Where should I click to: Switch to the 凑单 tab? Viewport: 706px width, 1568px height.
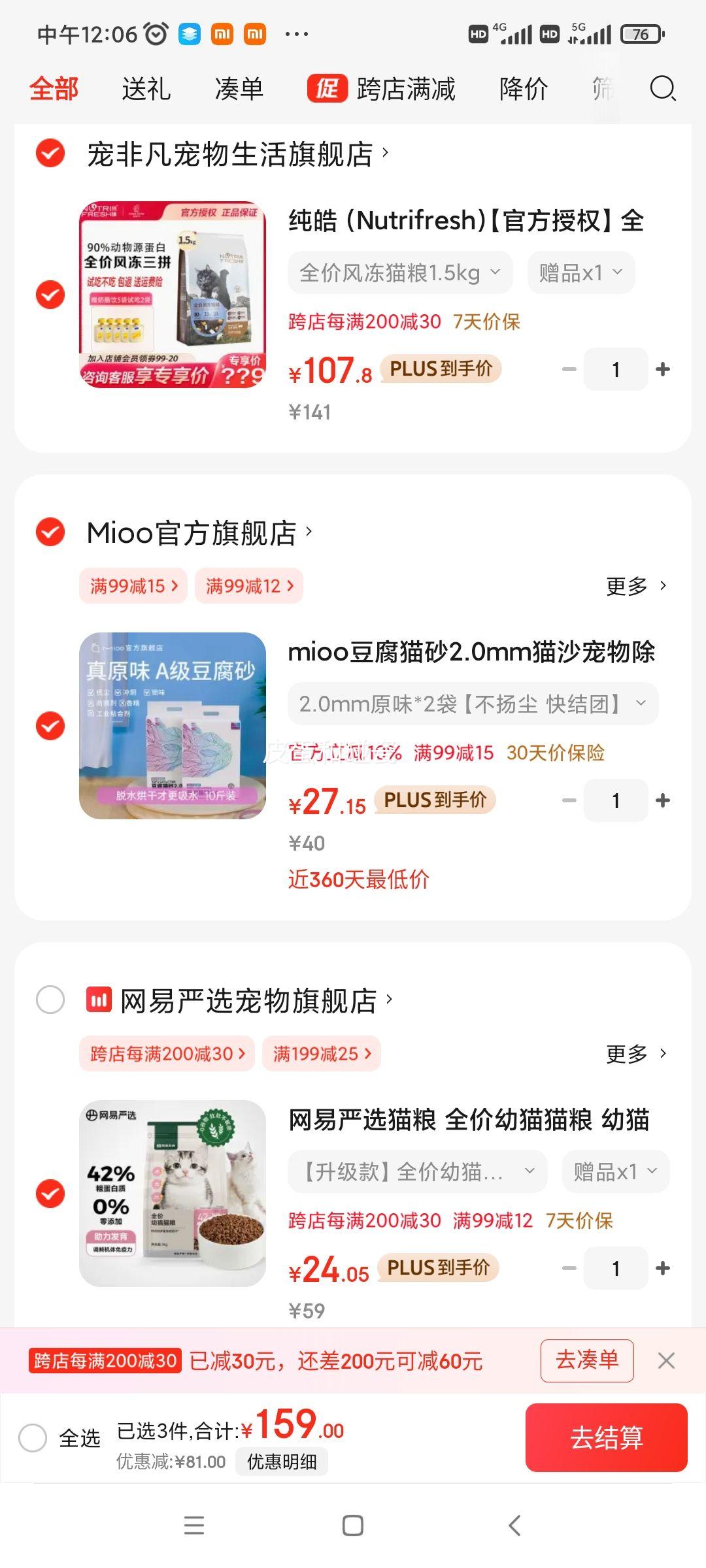239,89
